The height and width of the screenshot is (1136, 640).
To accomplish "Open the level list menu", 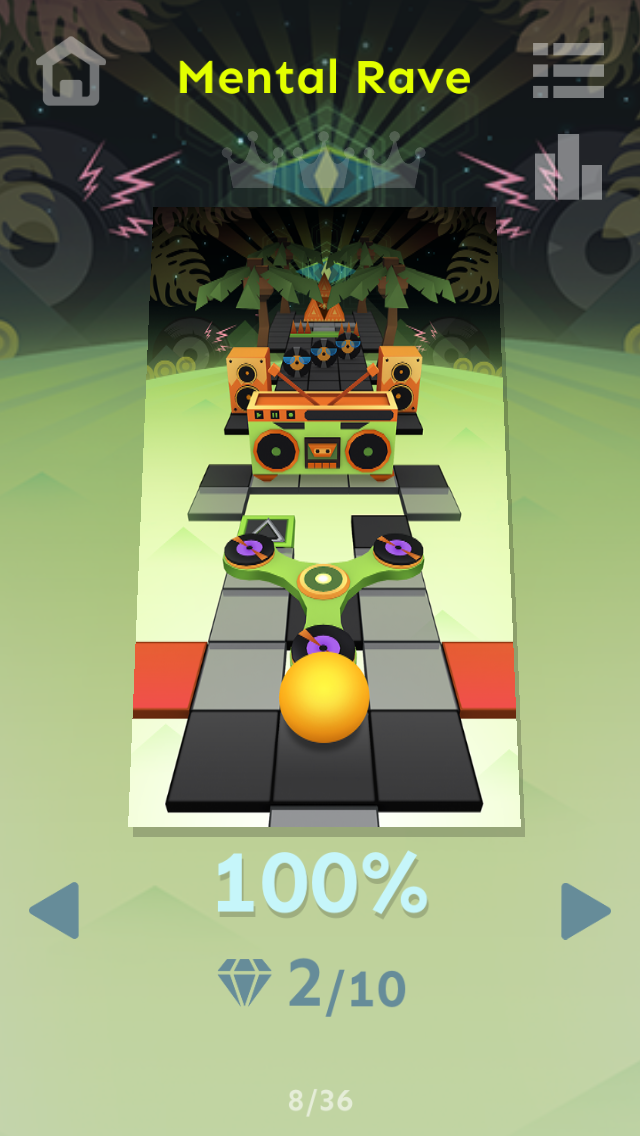I will (568, 70).
